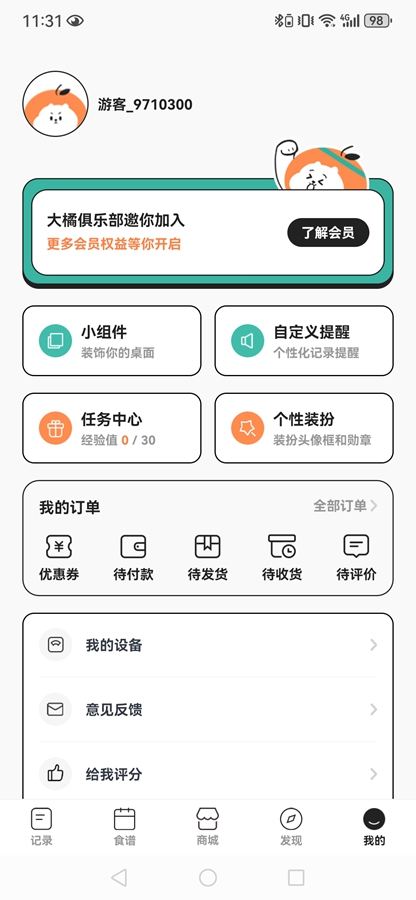Open 待评价 orders
Viewport: 416px width, 900px height.
tap(356, 557)
